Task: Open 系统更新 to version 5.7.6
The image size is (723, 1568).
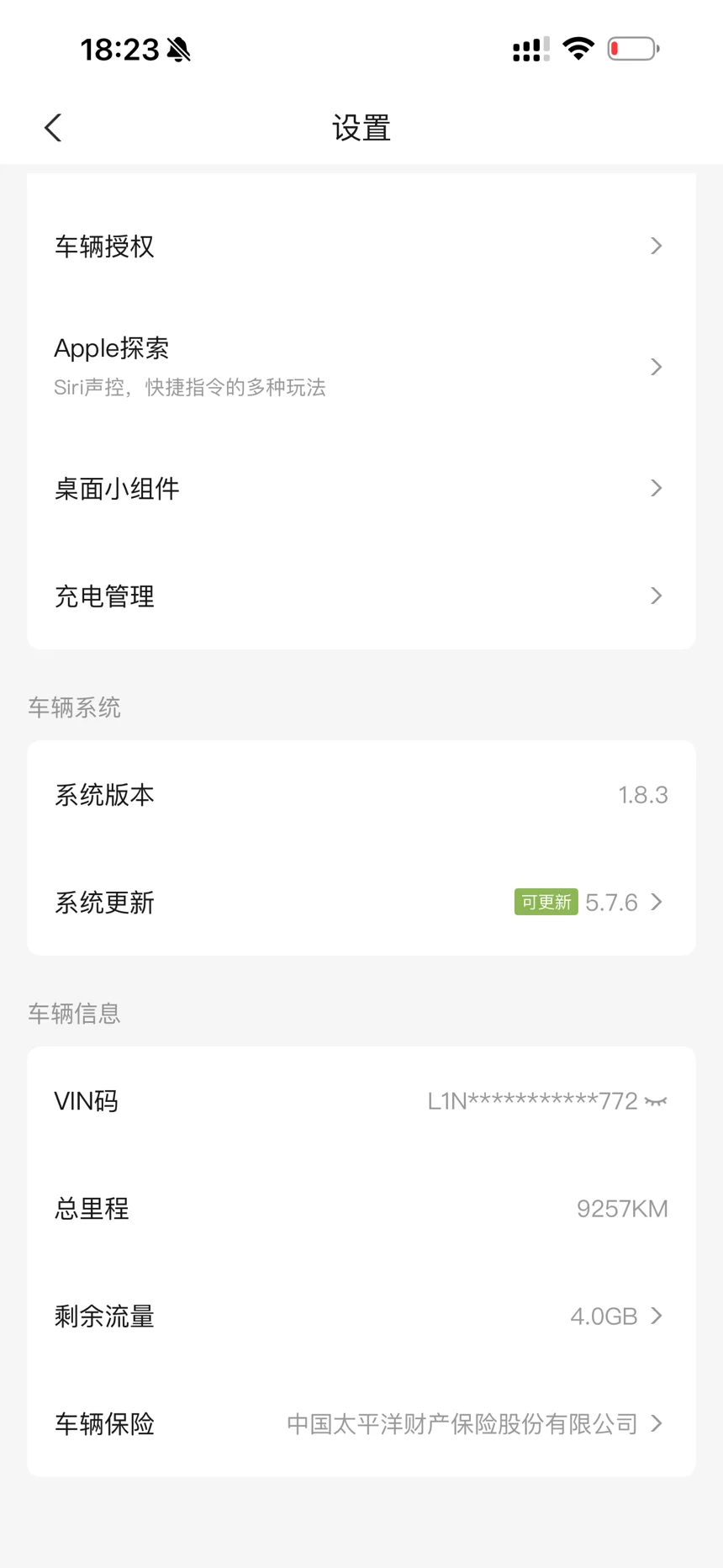Action: click(x=361, y=903)
